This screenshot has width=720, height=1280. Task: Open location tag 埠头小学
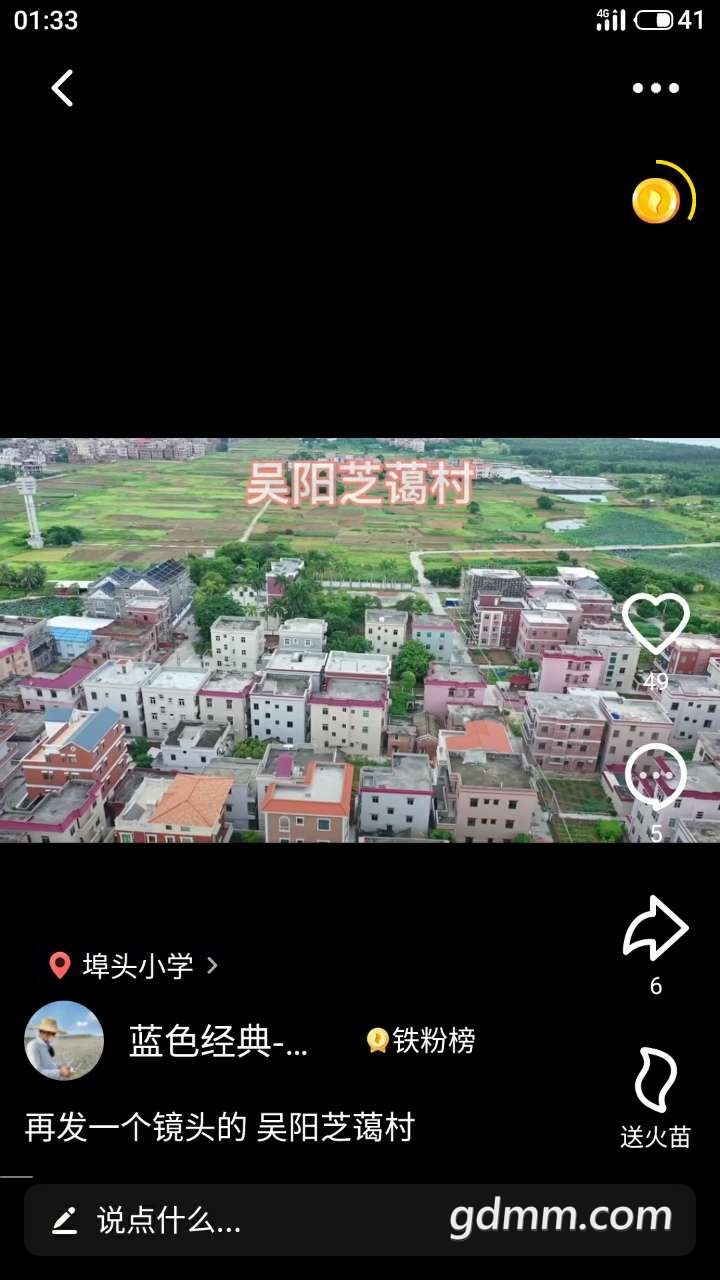[134, 965]
